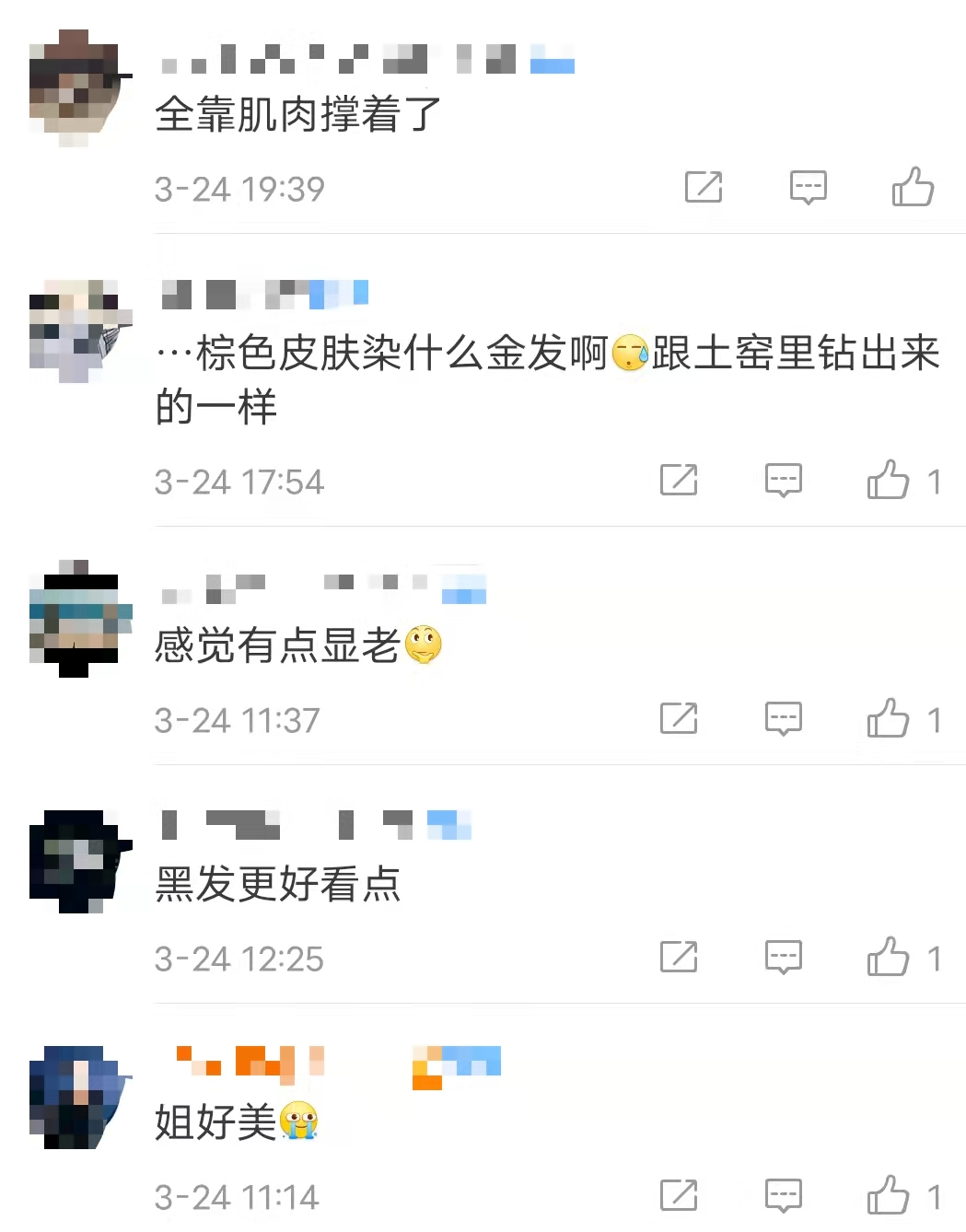
Task: Like the comment "黑发更好看点"
Action: point(888,957)
